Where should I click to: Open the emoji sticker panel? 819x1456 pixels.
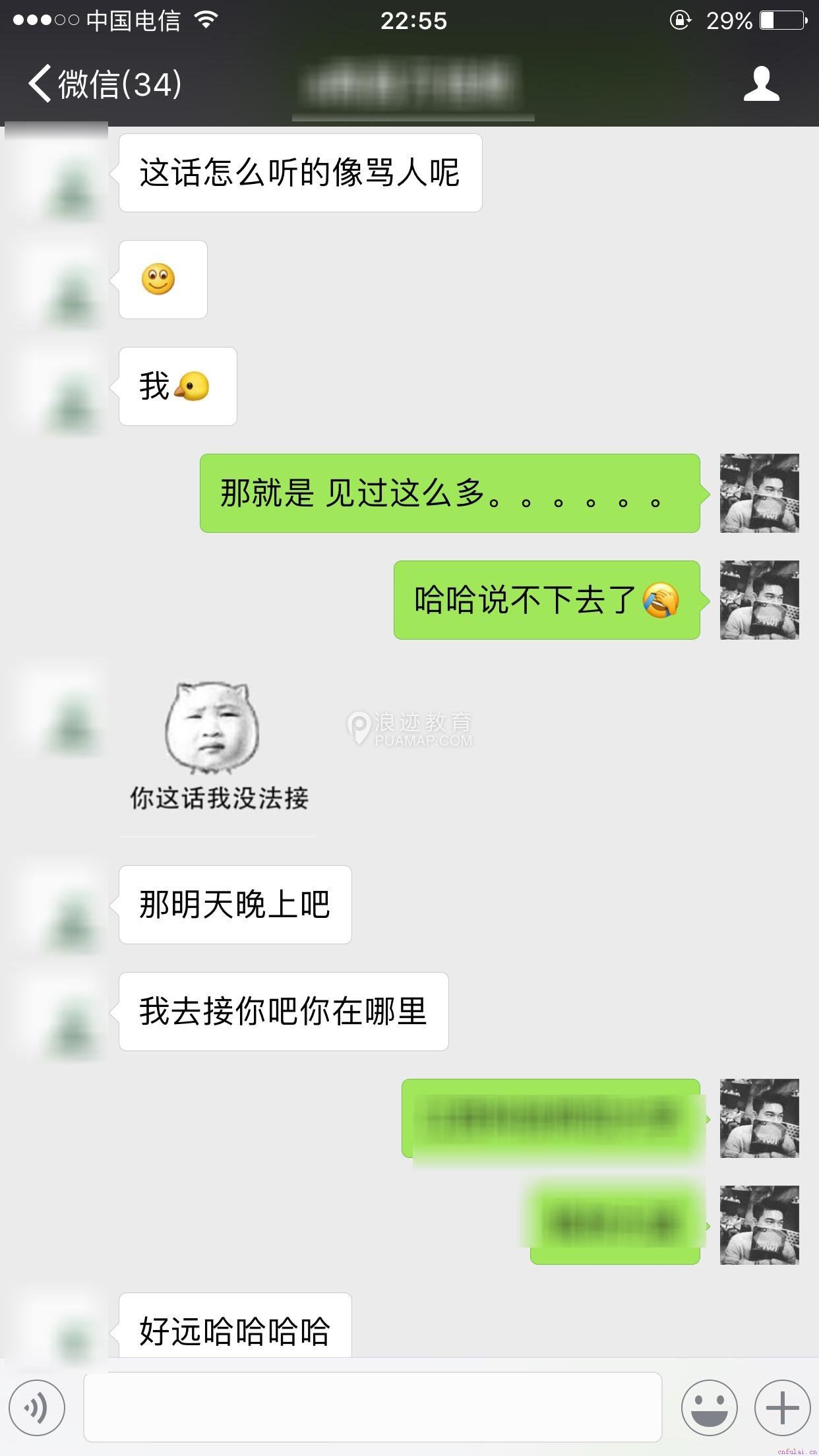tap(709, 1408)
